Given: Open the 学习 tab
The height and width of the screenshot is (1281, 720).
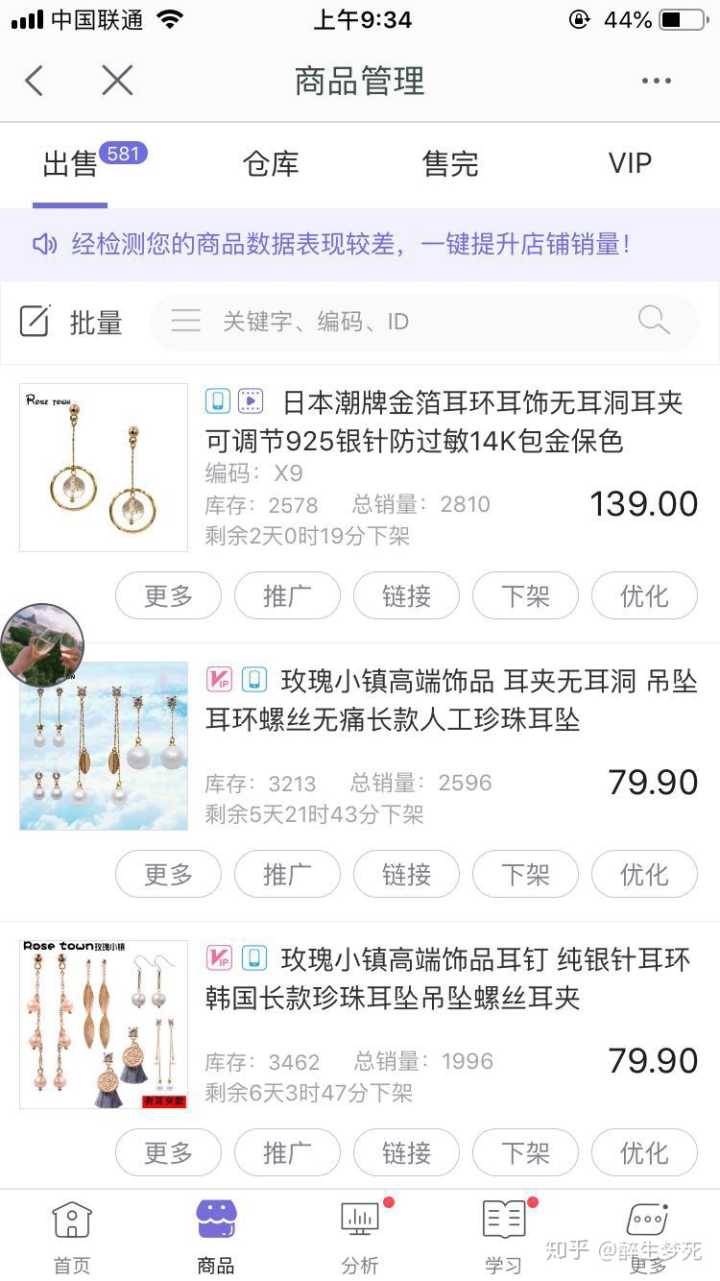Looking at the screenshot, I should tap(504, 1236).
